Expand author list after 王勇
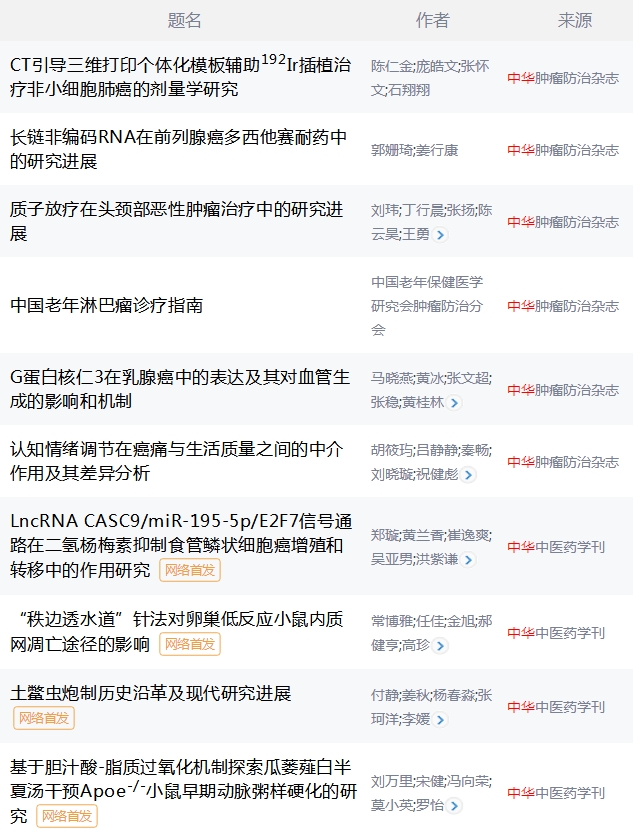This screenshot has width=633, height=838. pos(441,235)
